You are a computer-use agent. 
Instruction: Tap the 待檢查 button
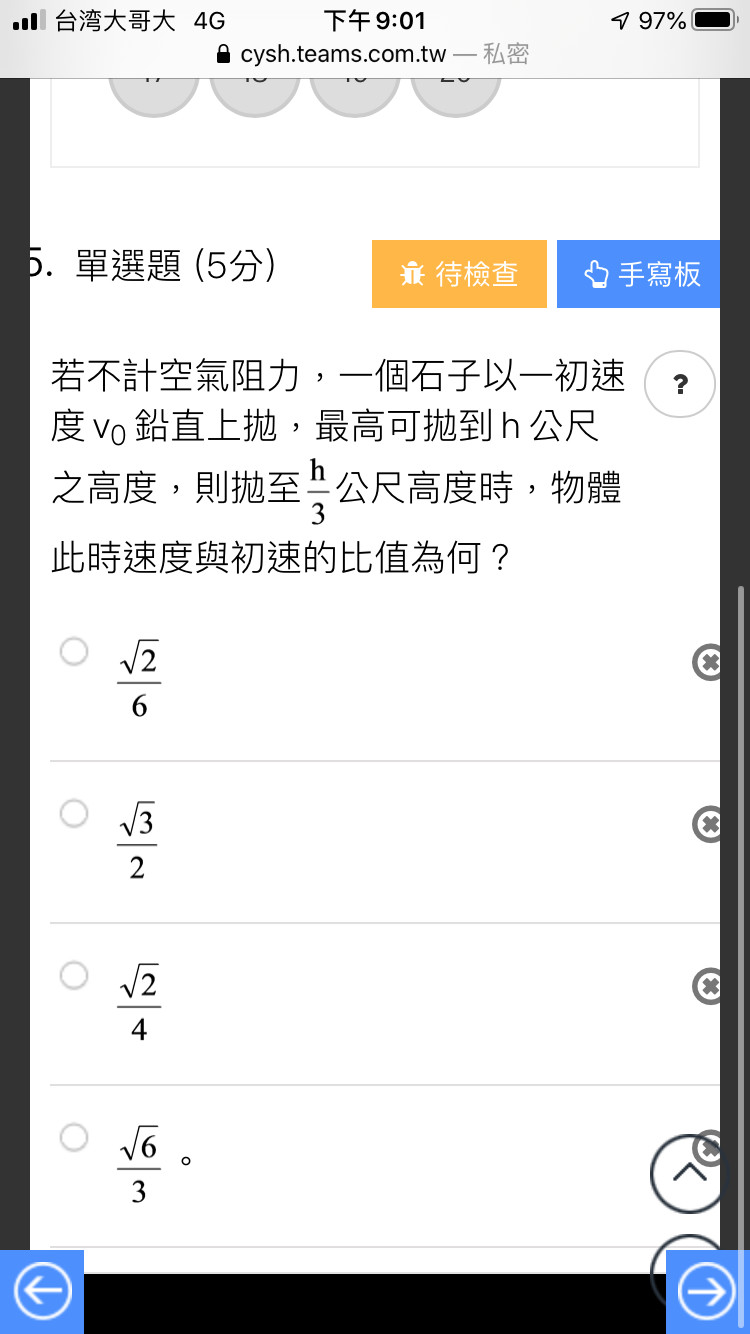tap(459, 273)
